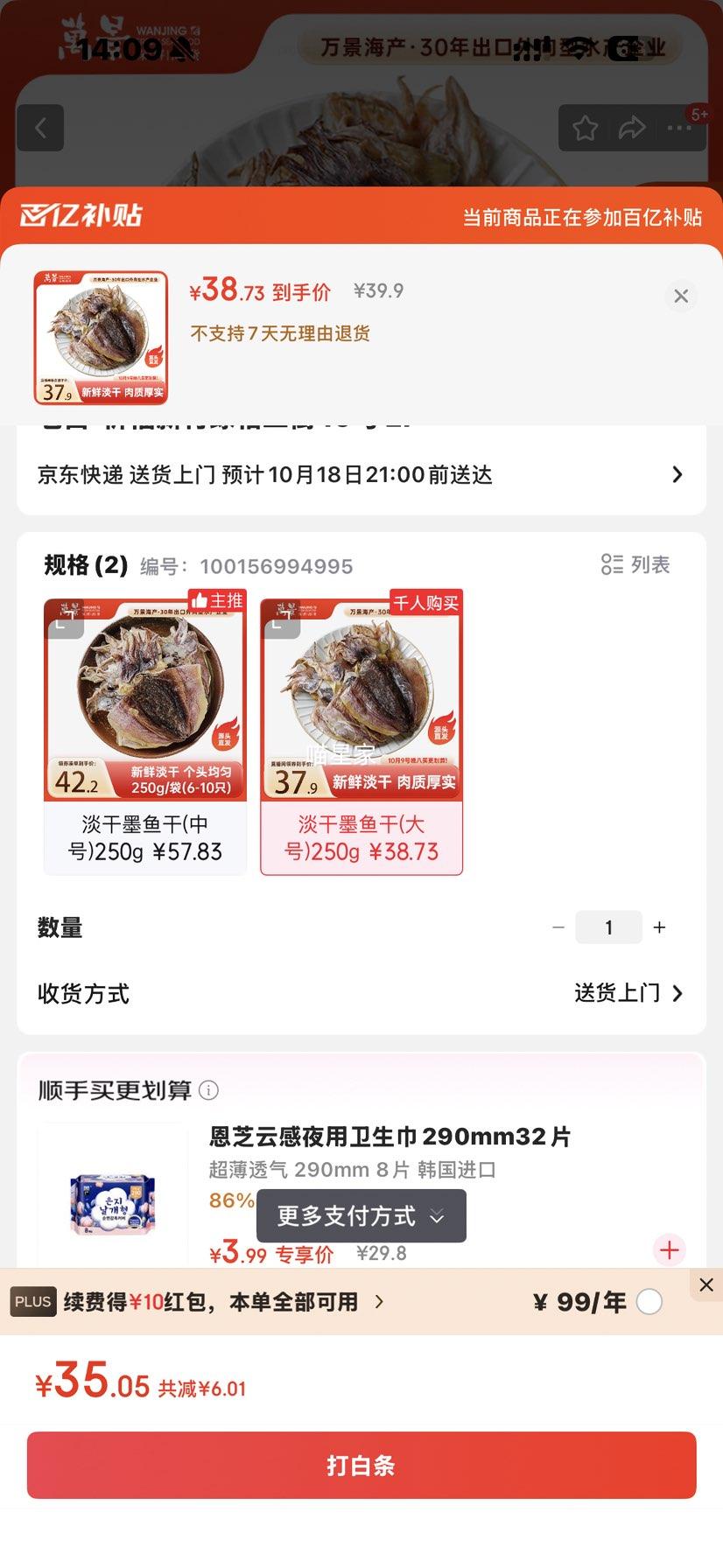Close the product spec selection sheet
The width and height of the screenshot is (723, 1568).
[x=681, y=297]
